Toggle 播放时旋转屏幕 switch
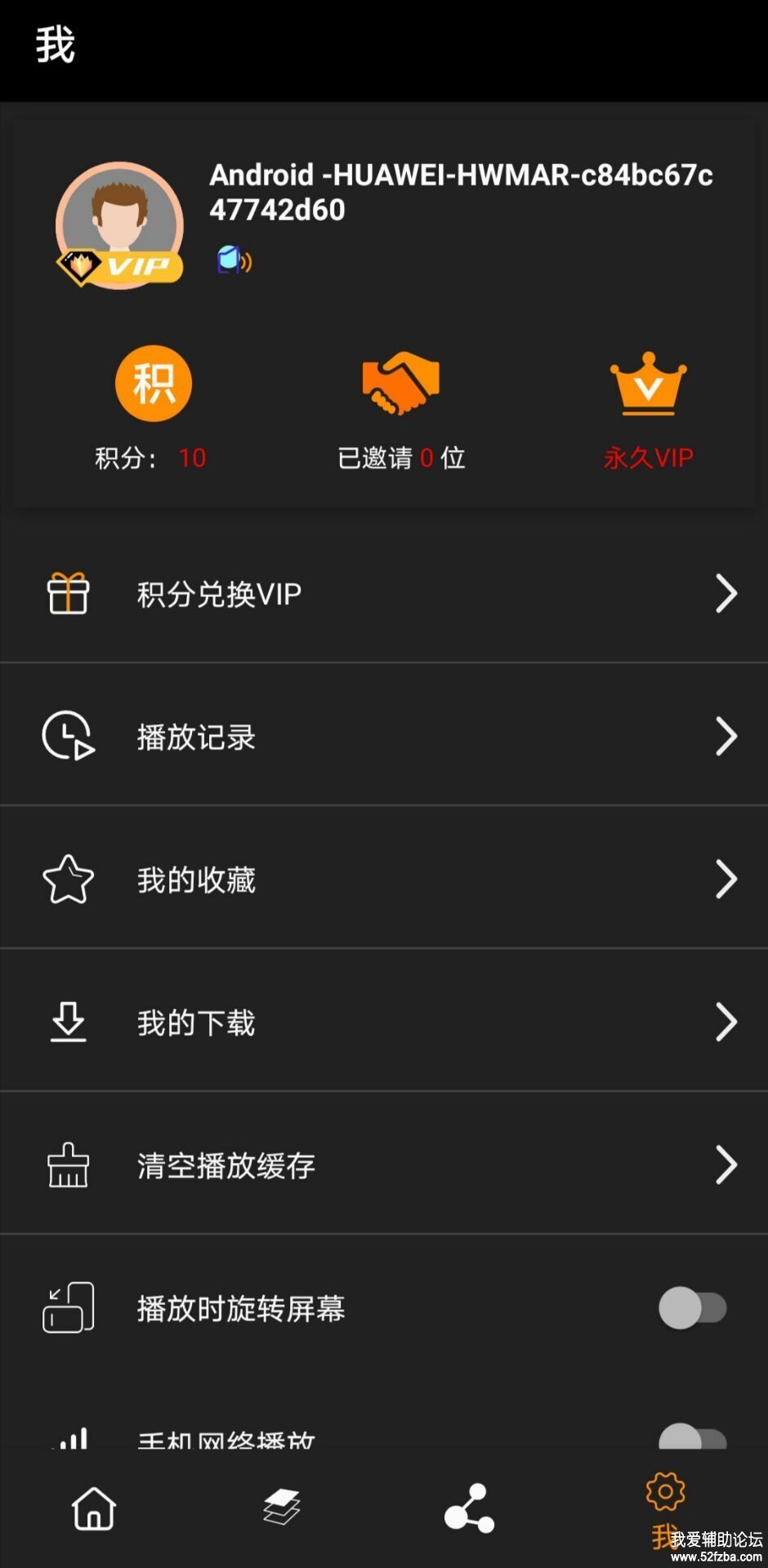 tap(692, 1308)
